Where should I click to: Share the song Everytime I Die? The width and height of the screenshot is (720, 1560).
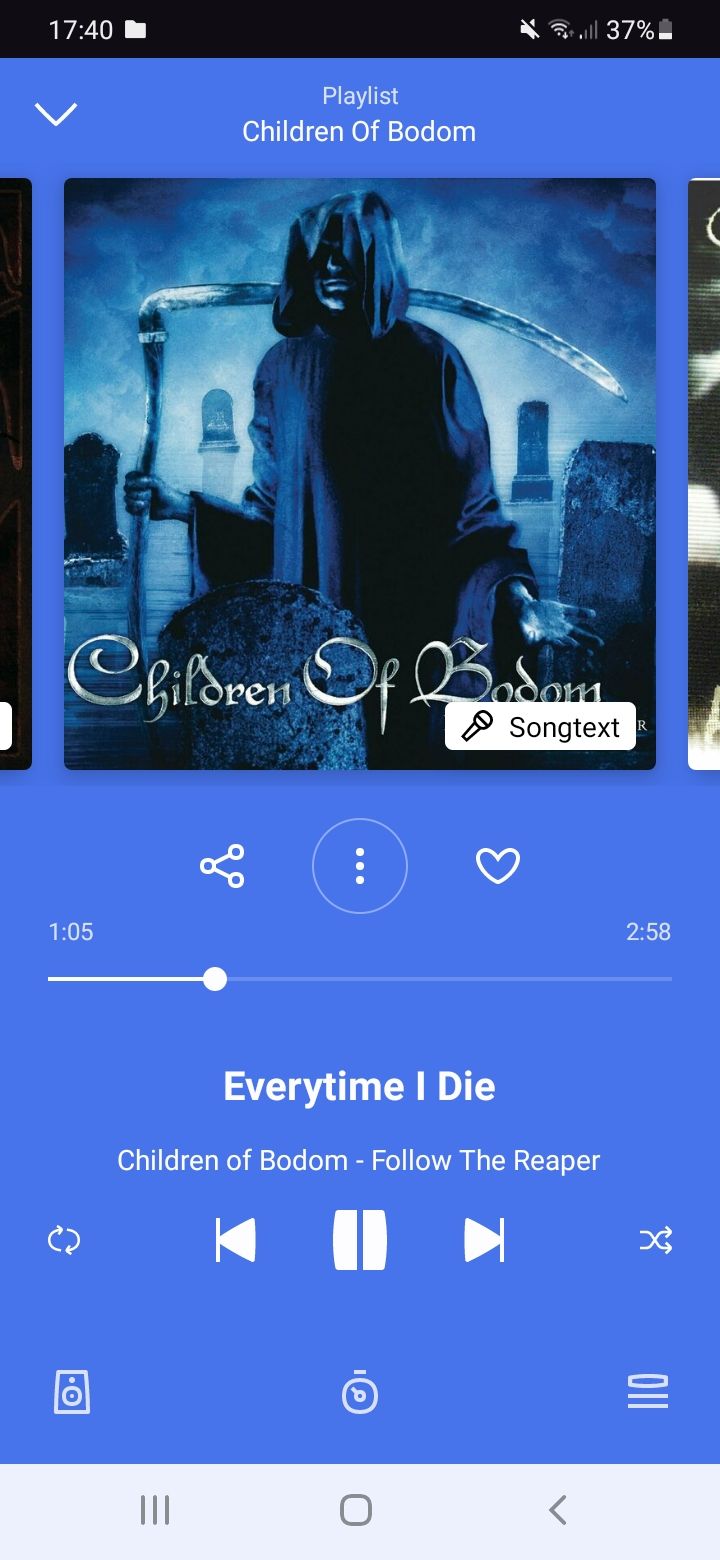click(222, 866)
